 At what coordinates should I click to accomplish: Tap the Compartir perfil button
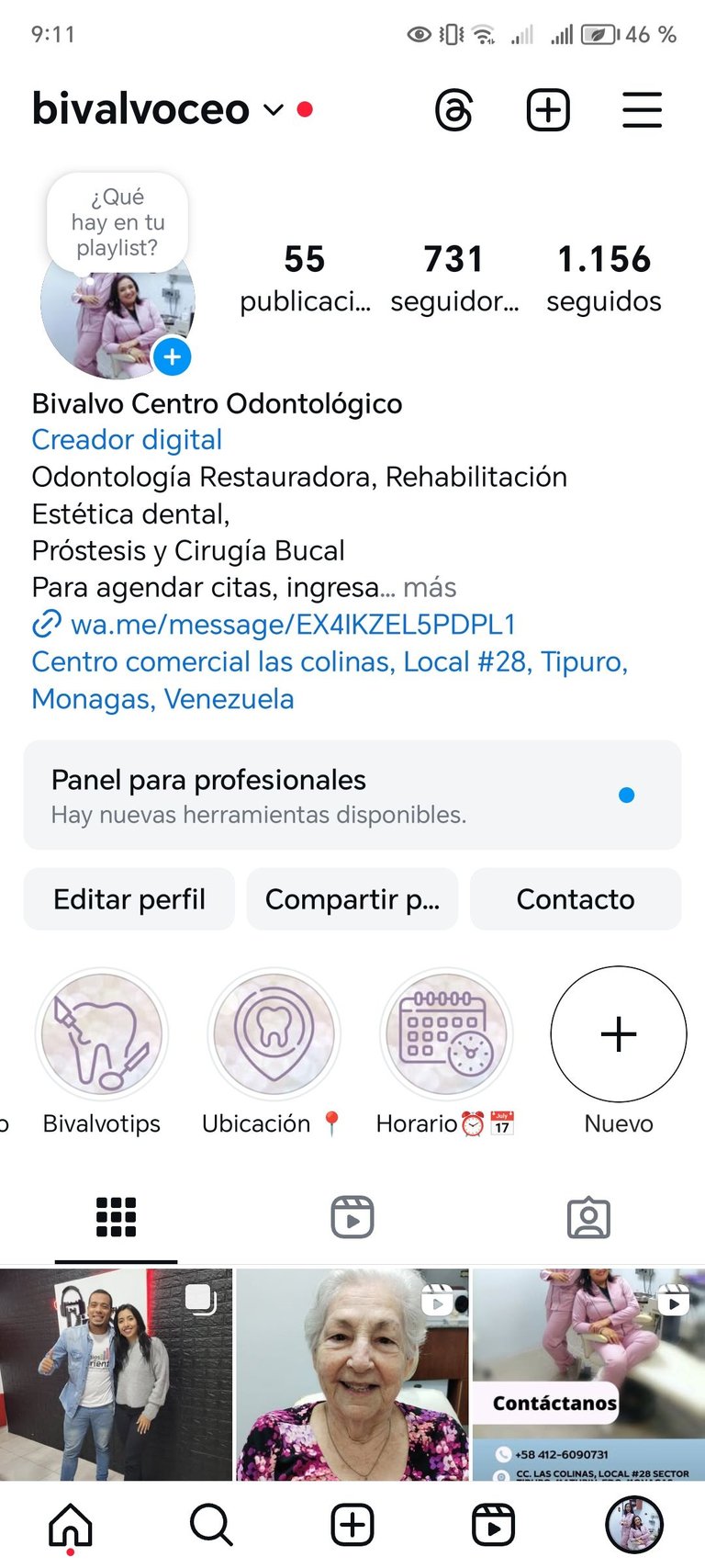pyautogui.click(x=352, y=899)
